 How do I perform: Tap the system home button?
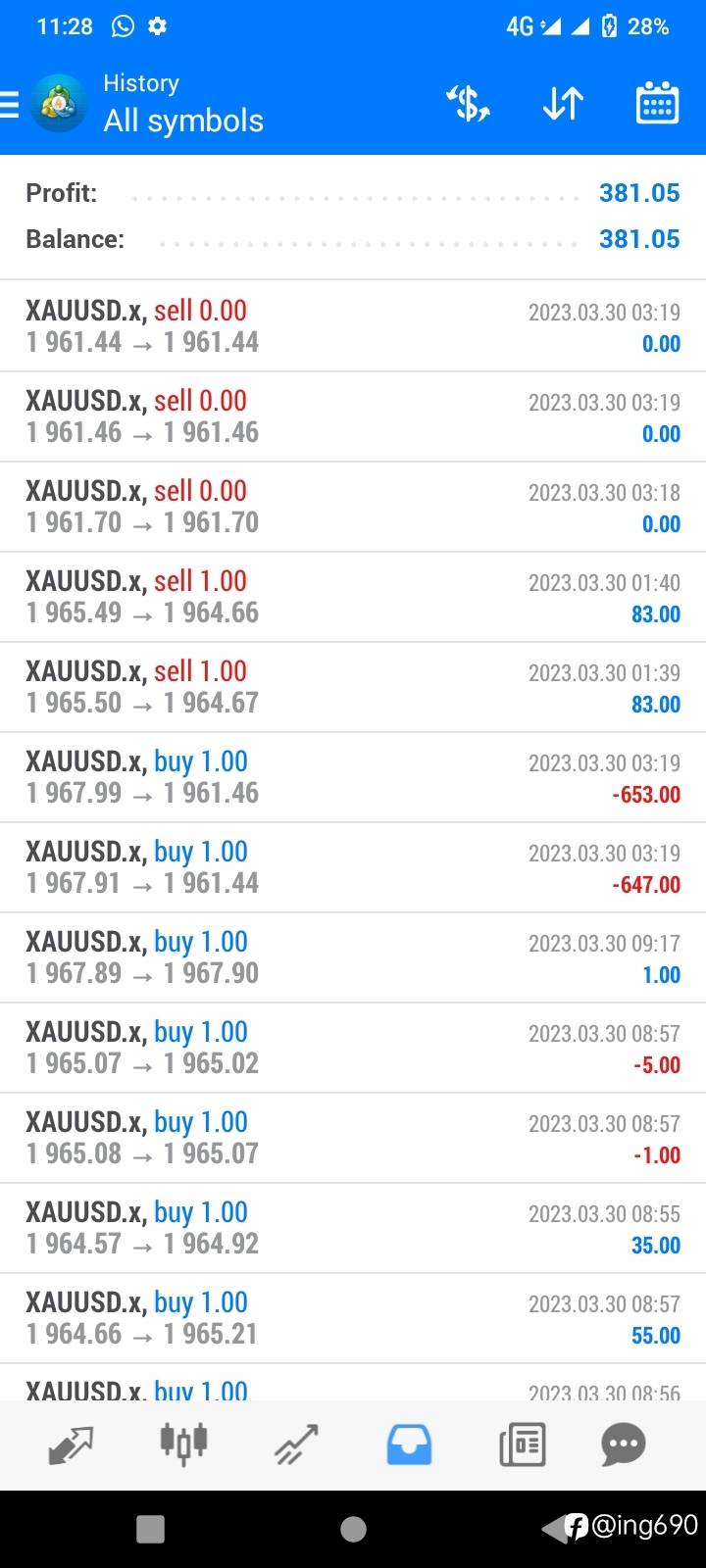353,1529
